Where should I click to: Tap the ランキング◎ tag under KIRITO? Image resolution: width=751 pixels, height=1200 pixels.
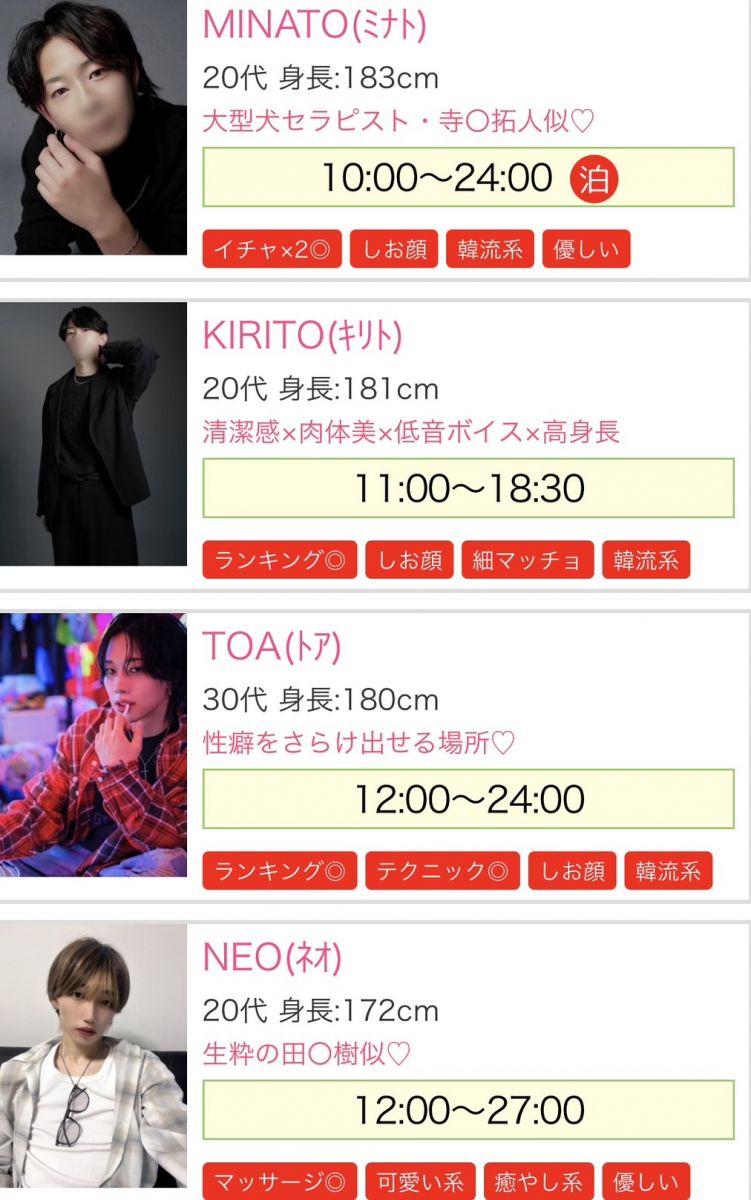click(279, 561)
